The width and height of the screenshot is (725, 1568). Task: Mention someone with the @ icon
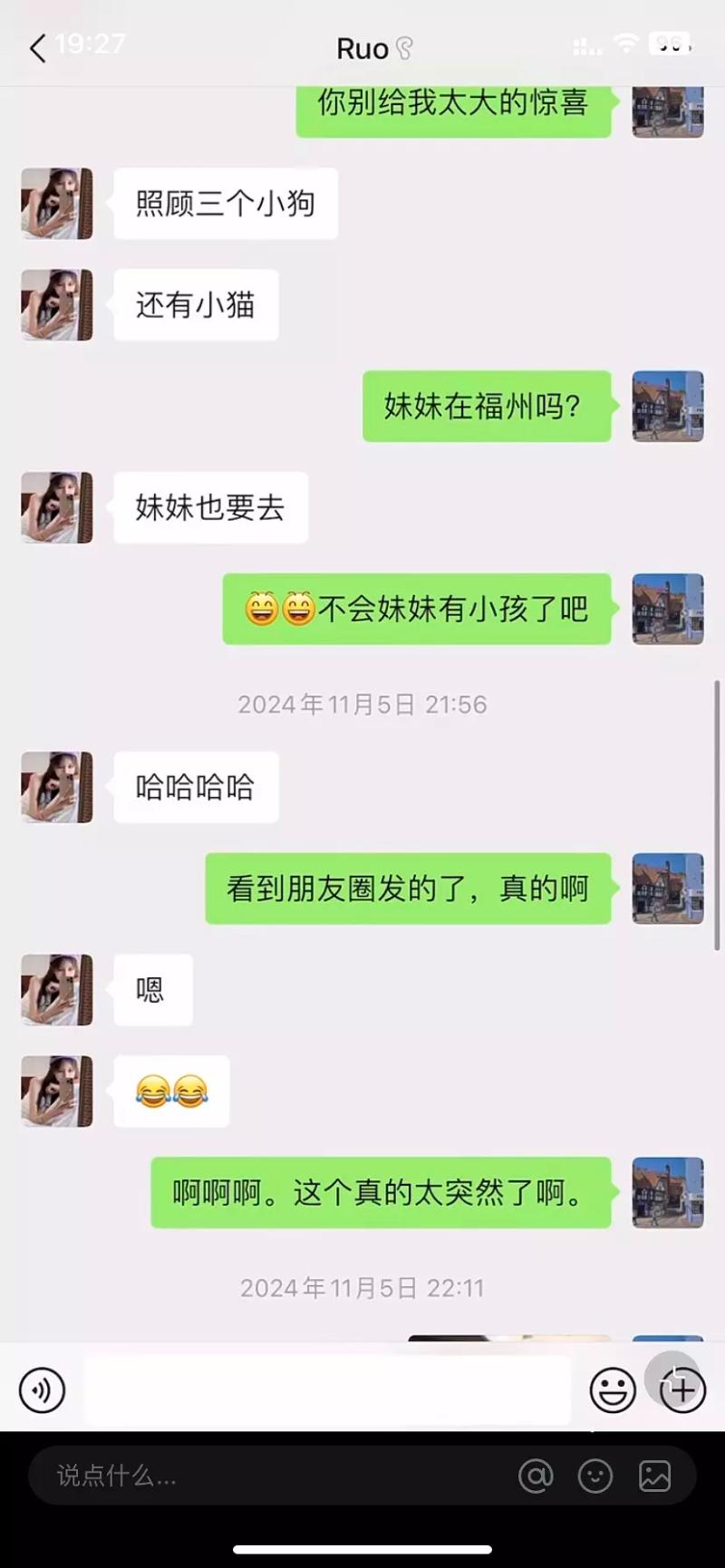[x=536, y=1477]
